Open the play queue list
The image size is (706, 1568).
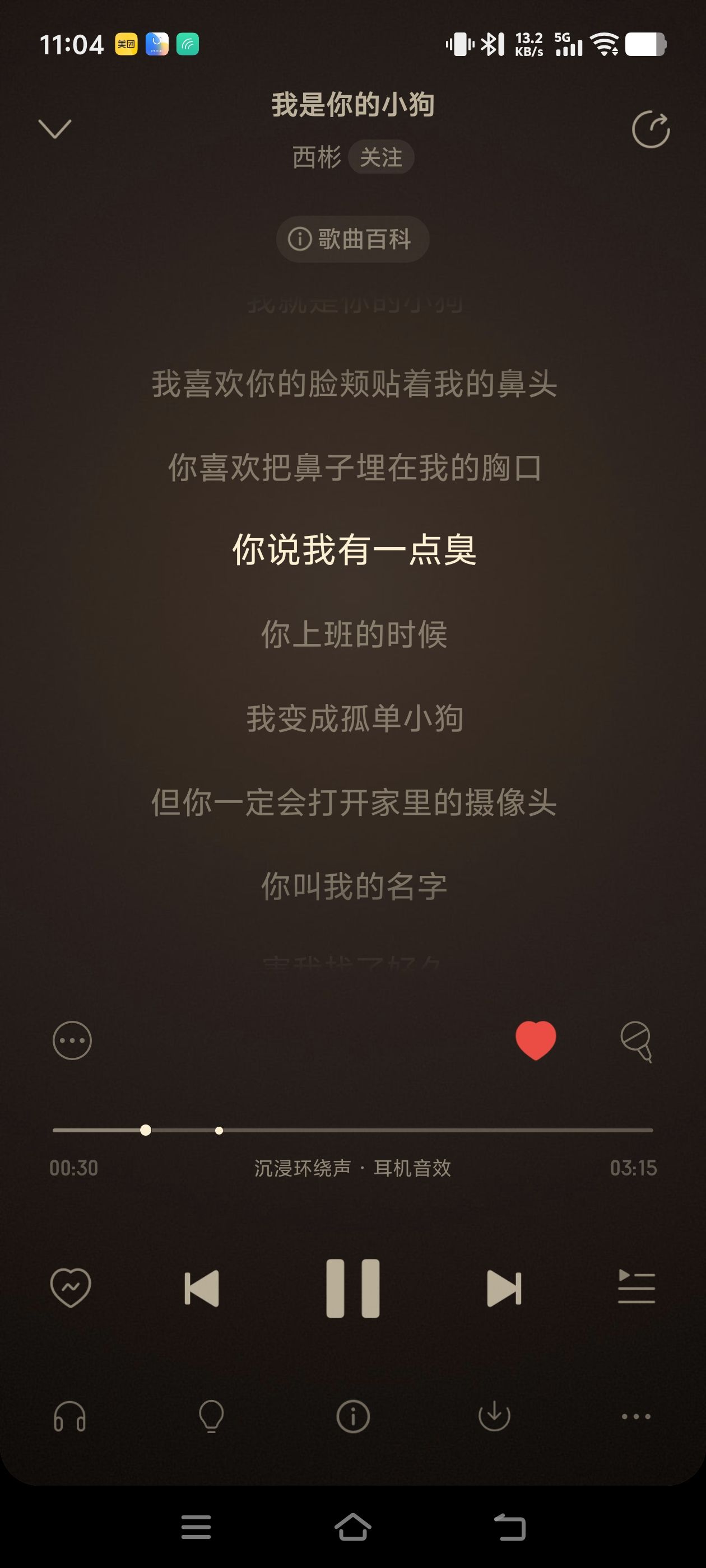pyautogui.click(x=636, y=1287)
